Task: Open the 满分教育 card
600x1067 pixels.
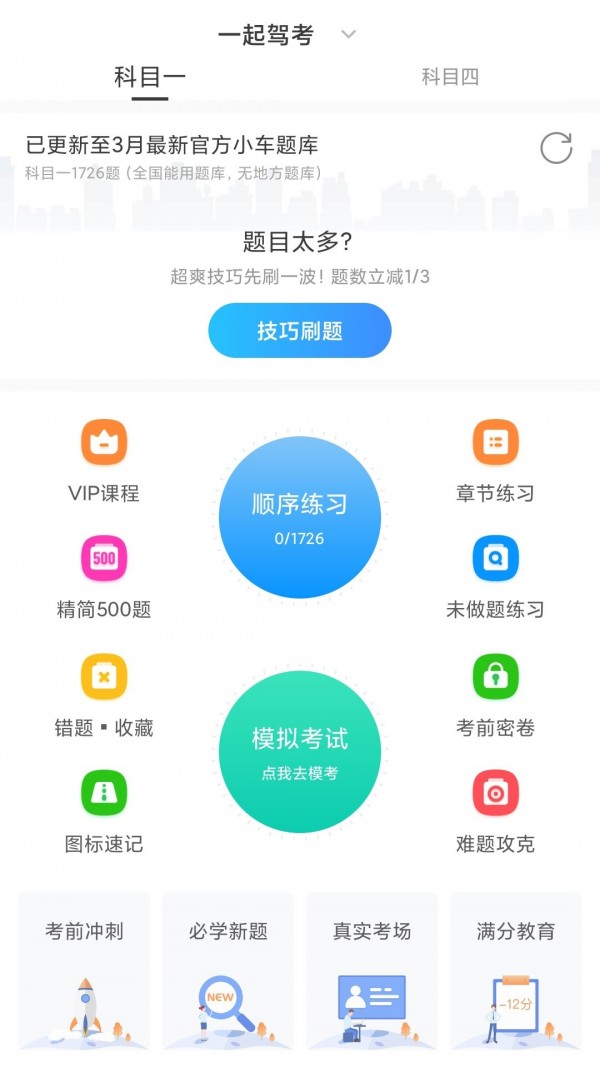Action: click(x=515, y=970)
